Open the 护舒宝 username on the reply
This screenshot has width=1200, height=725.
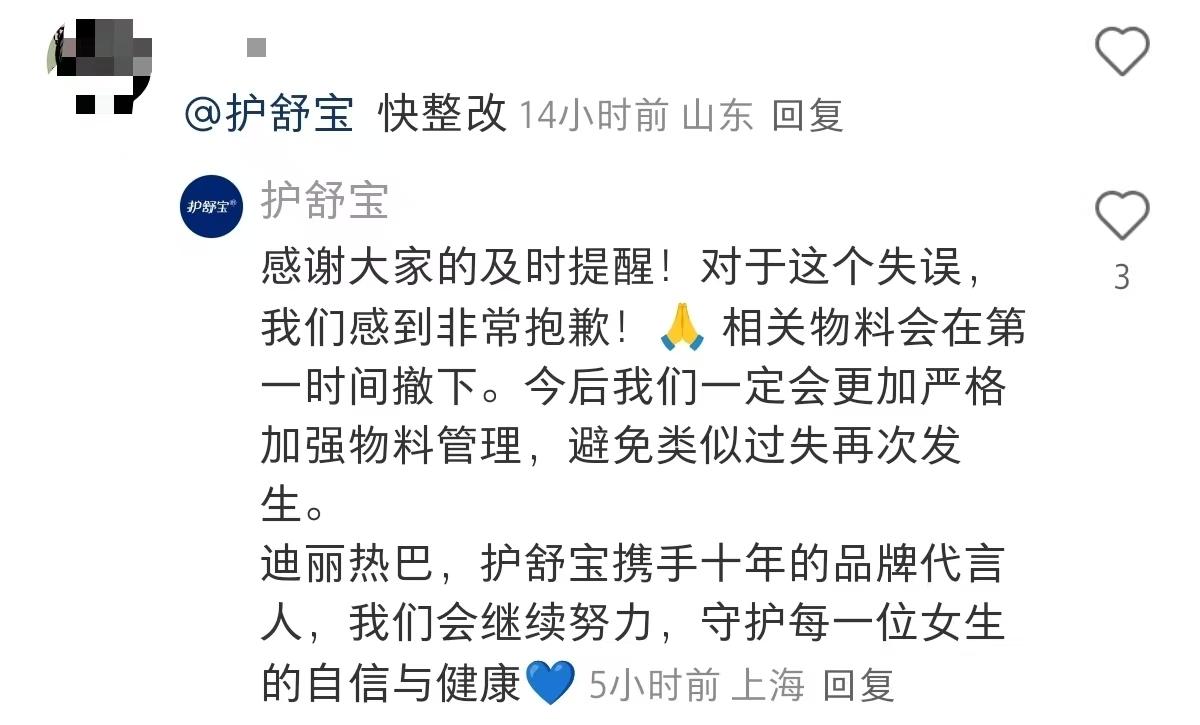[x=324, y=201]
